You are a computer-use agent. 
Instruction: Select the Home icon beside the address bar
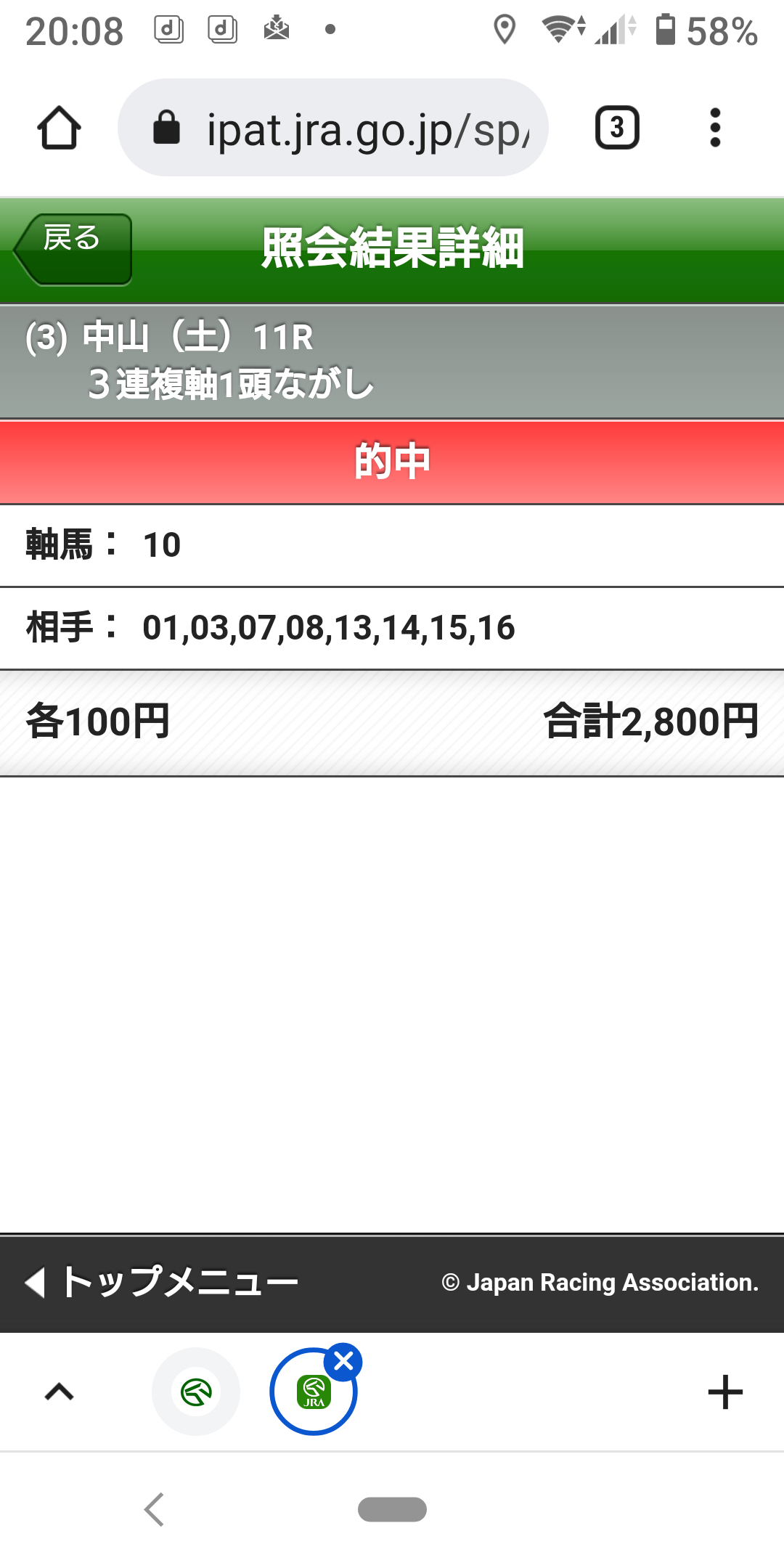click(x=60, y=127)
